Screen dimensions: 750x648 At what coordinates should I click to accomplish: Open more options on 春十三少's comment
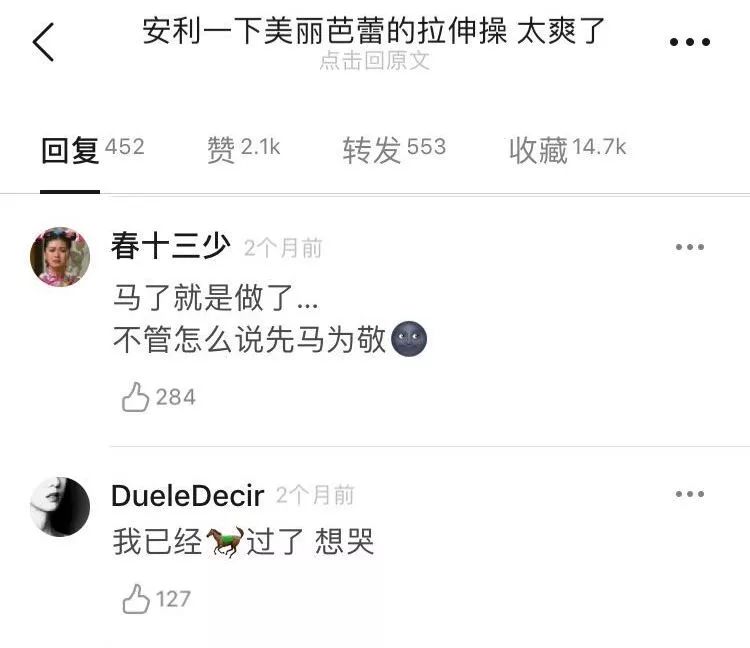tap(689, 247)
